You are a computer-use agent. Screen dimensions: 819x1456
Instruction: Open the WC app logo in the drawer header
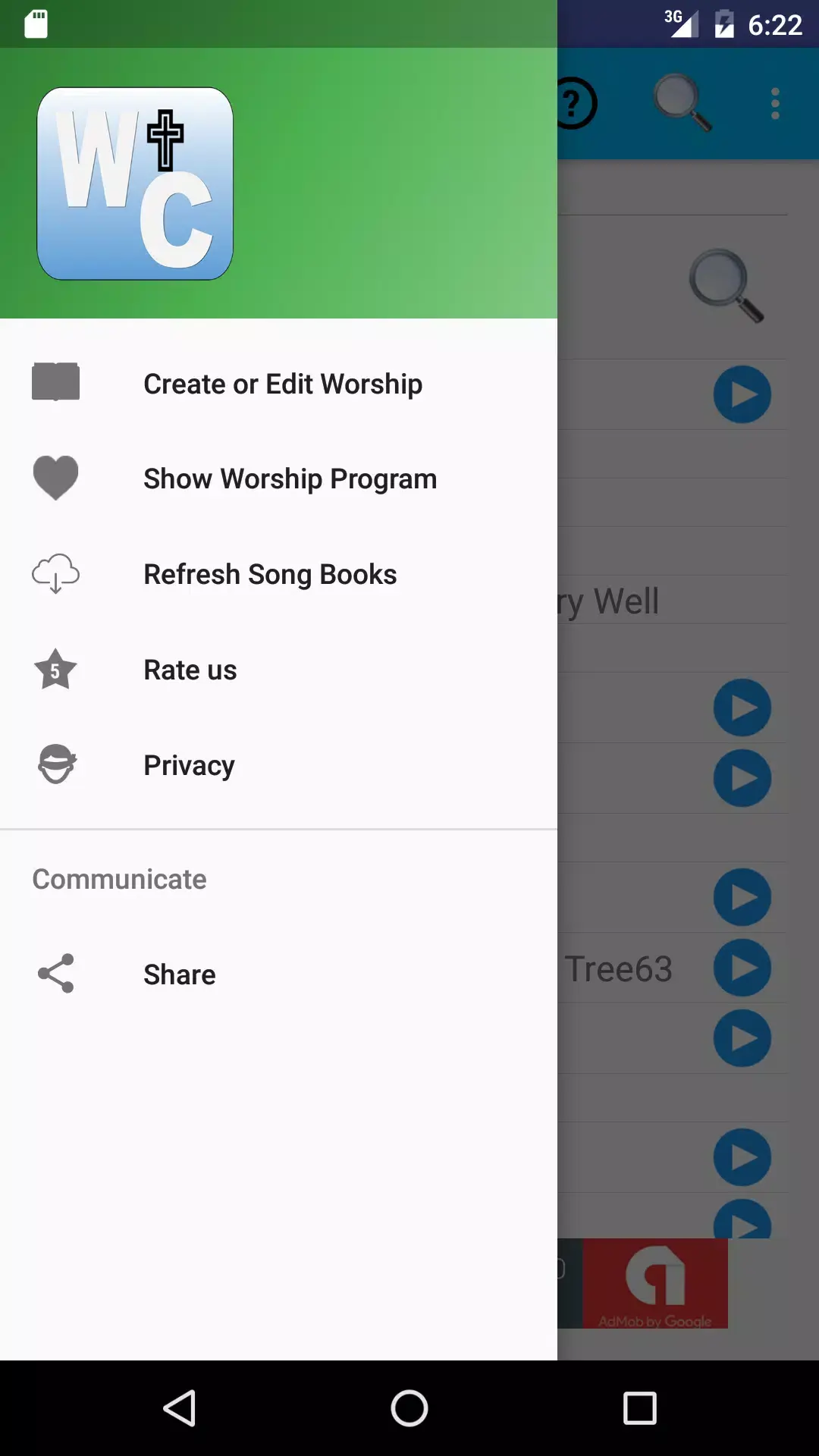click(134, 182)
